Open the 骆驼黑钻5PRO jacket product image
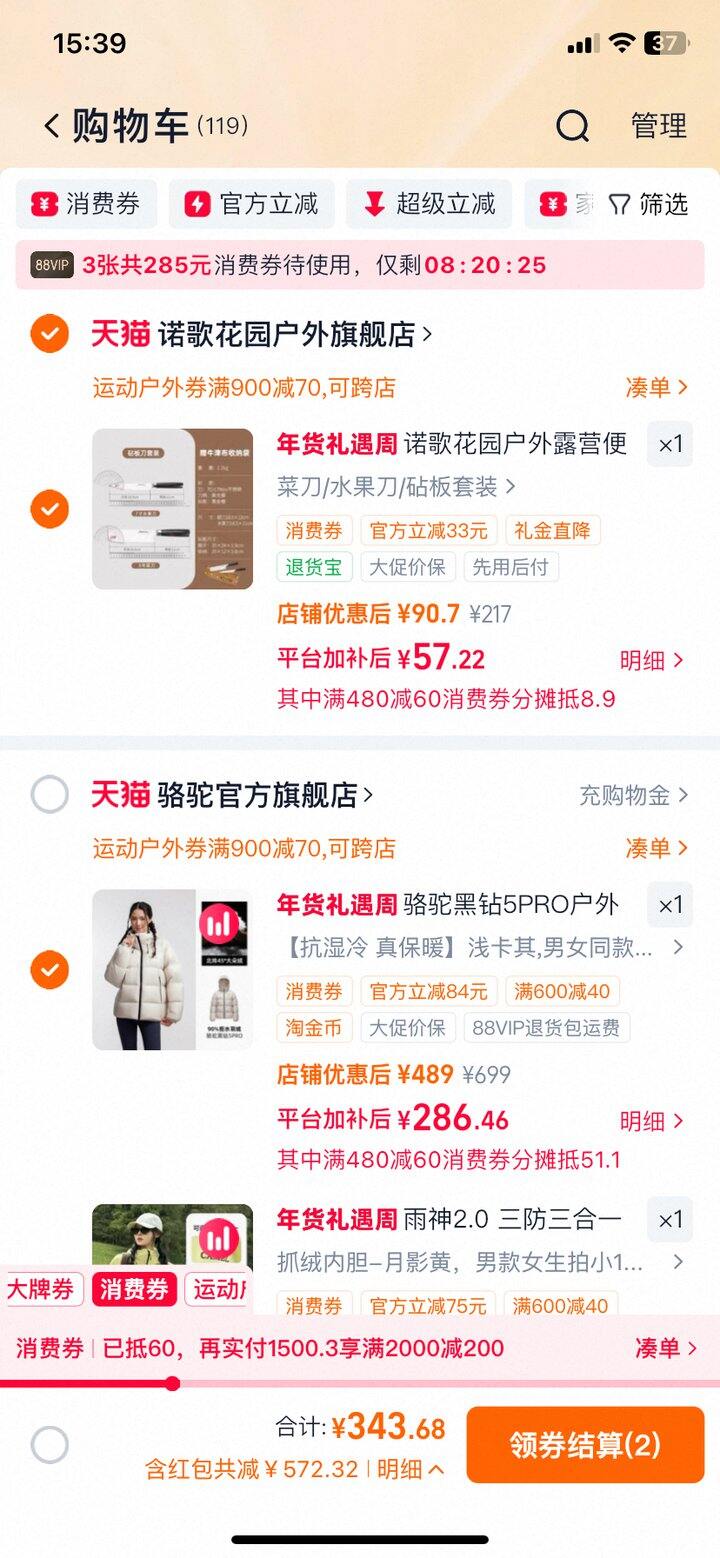 tap(172, 969)
